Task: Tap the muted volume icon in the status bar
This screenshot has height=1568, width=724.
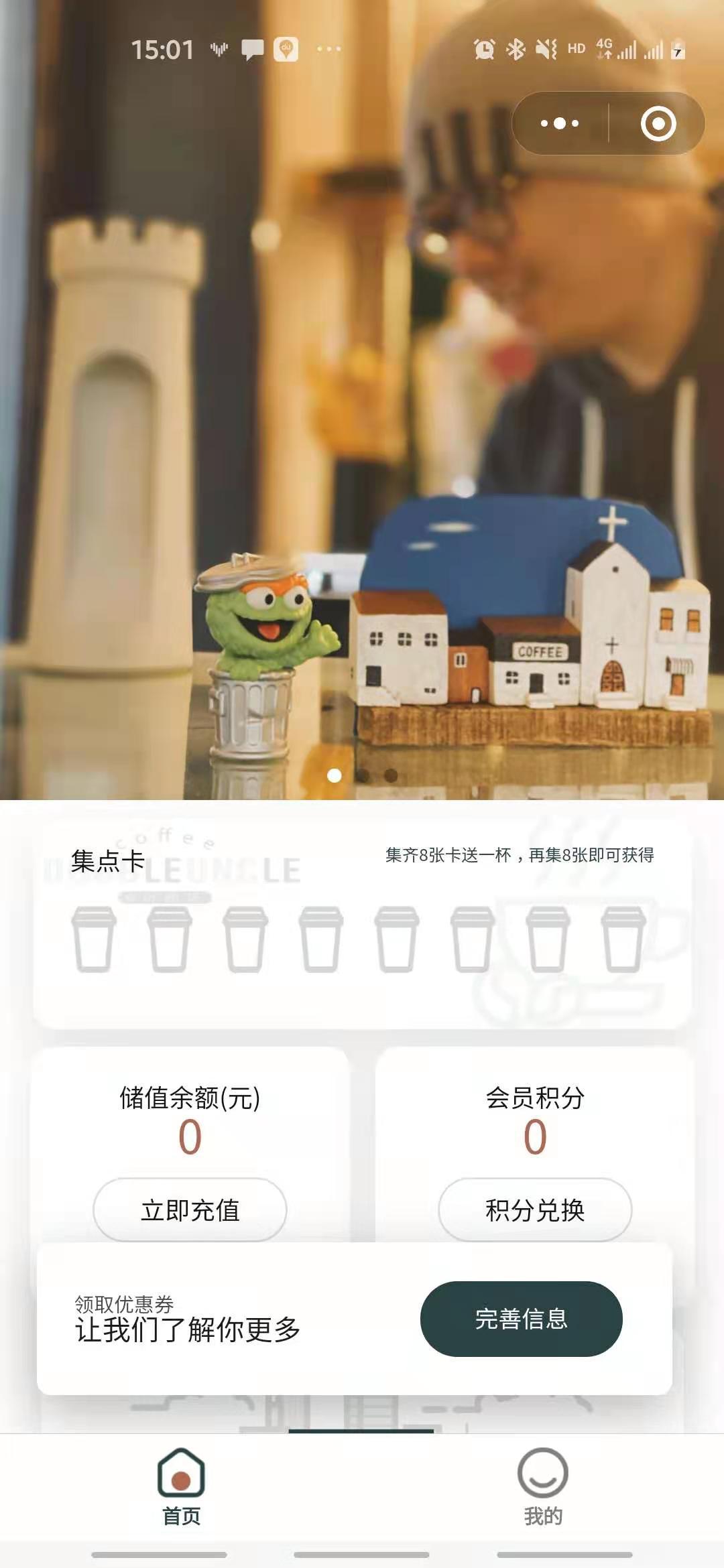Action: point(546,48)
